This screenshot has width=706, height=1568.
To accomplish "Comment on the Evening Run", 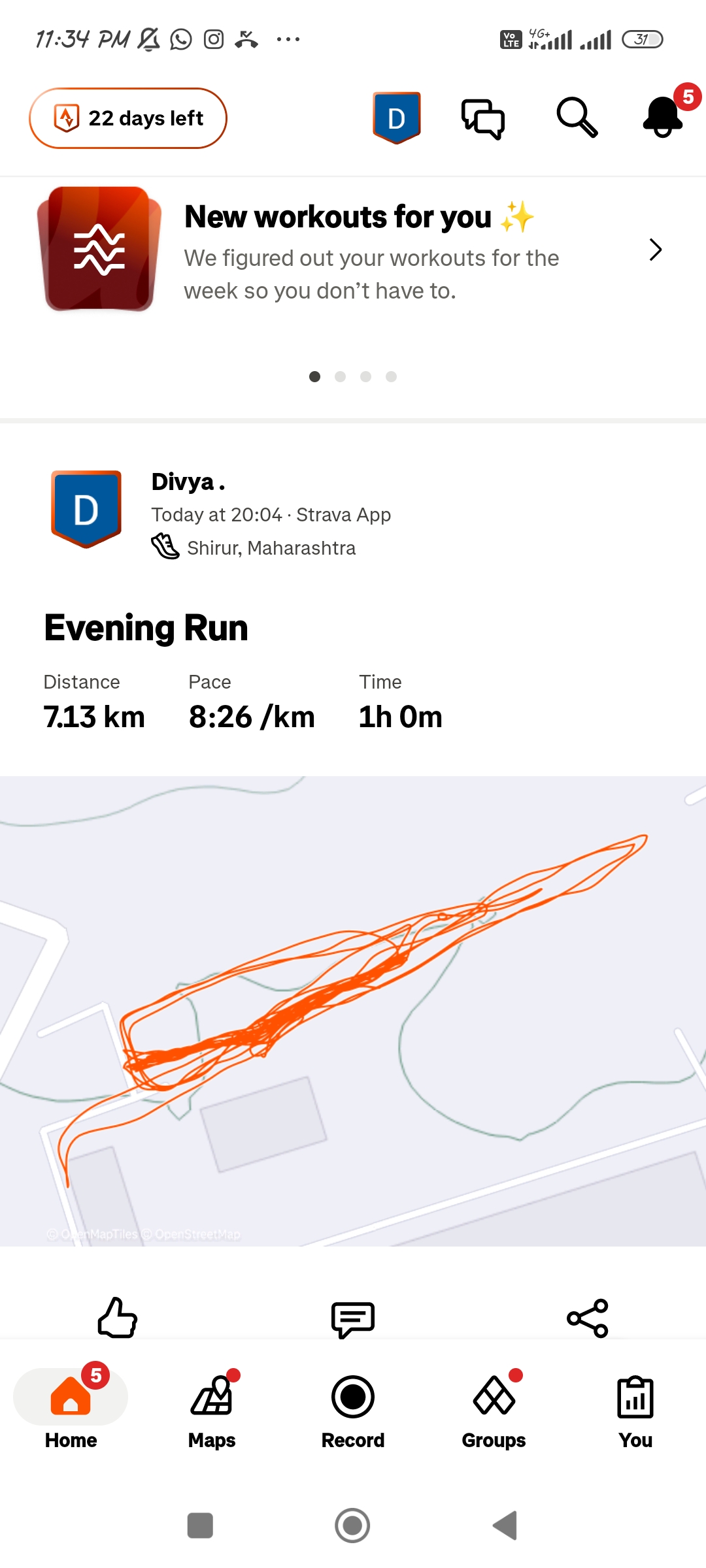I will tap(353, 1318).
